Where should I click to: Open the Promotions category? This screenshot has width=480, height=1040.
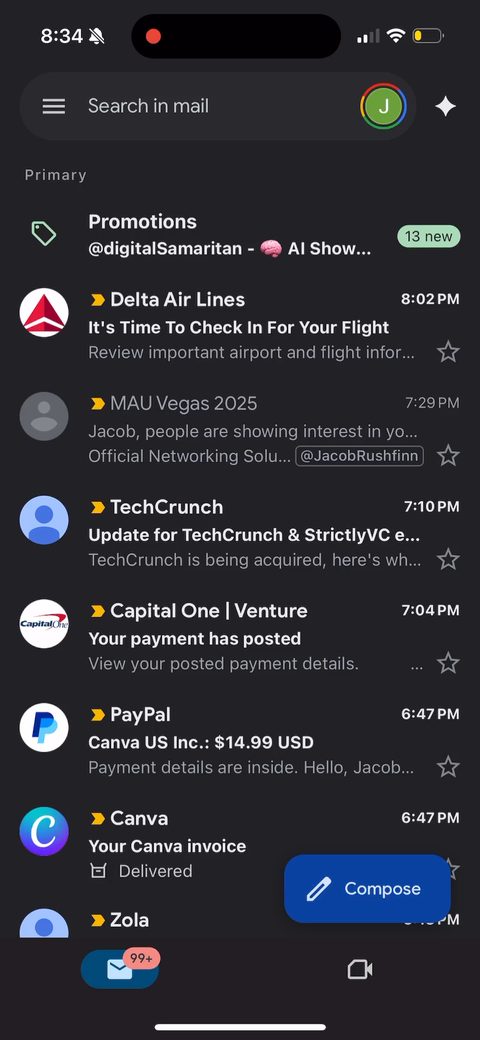pyautogui.click(x=240, y=235)
